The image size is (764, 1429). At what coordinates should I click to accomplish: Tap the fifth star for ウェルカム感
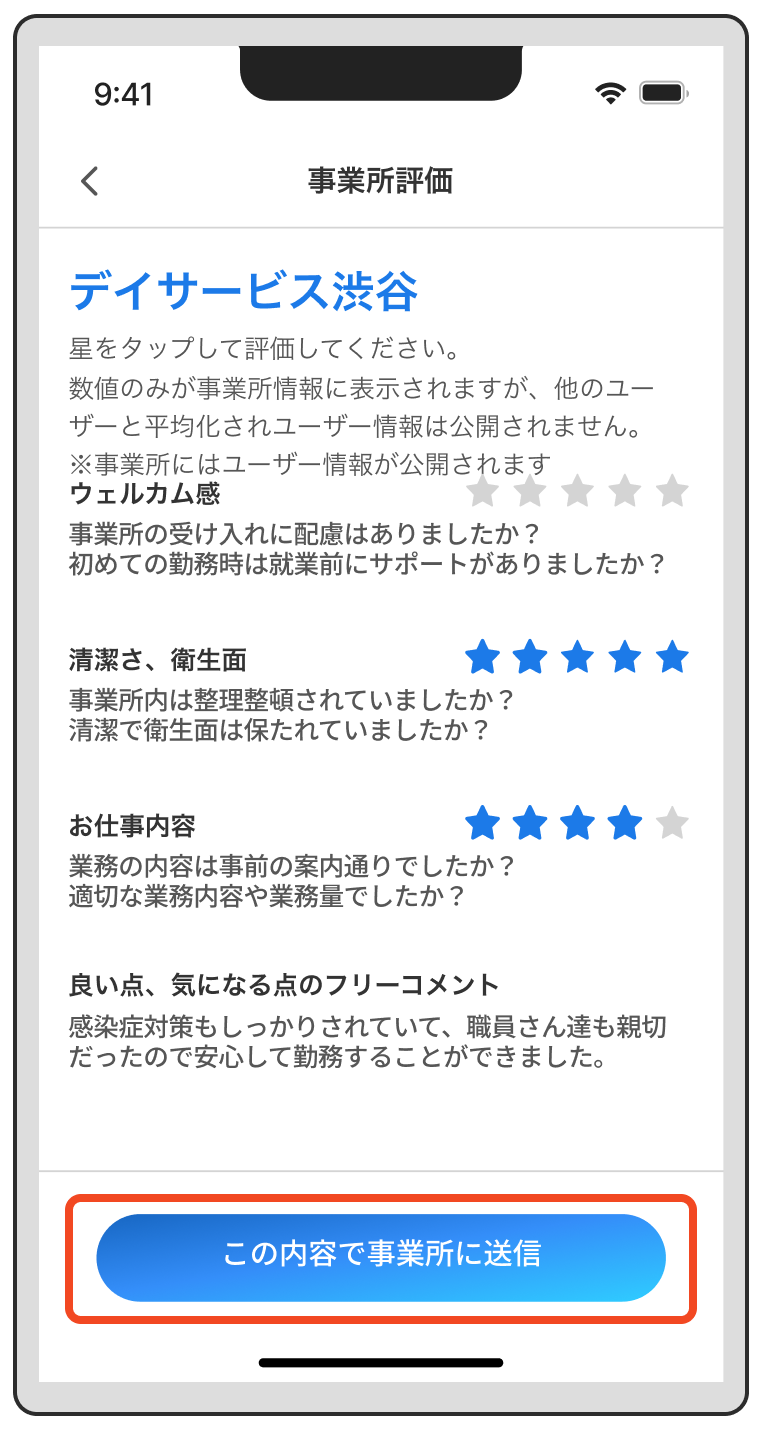pyautogui.click(x=672, y=491)
